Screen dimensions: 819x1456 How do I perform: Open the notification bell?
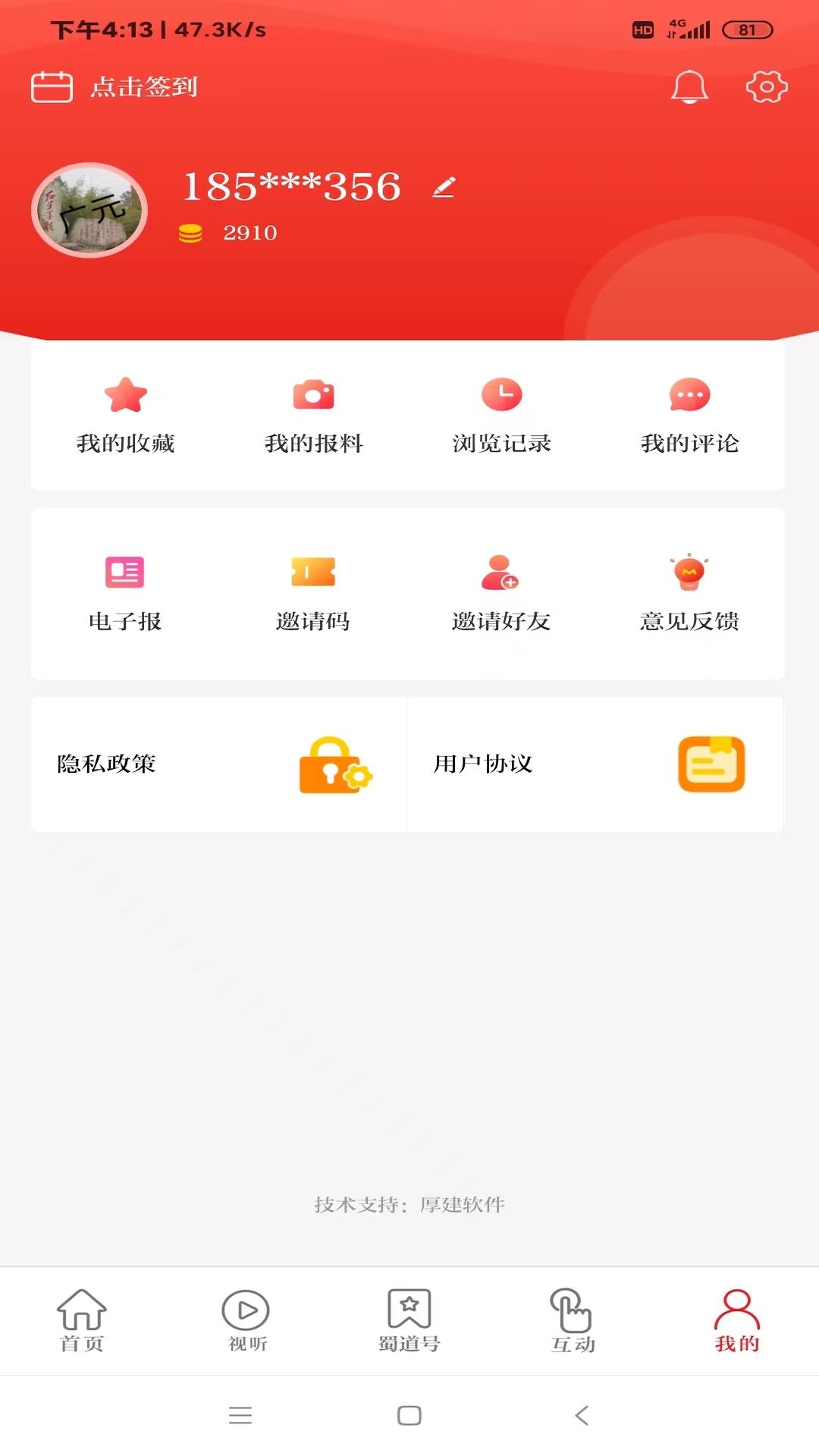click(x=689, y=86)
